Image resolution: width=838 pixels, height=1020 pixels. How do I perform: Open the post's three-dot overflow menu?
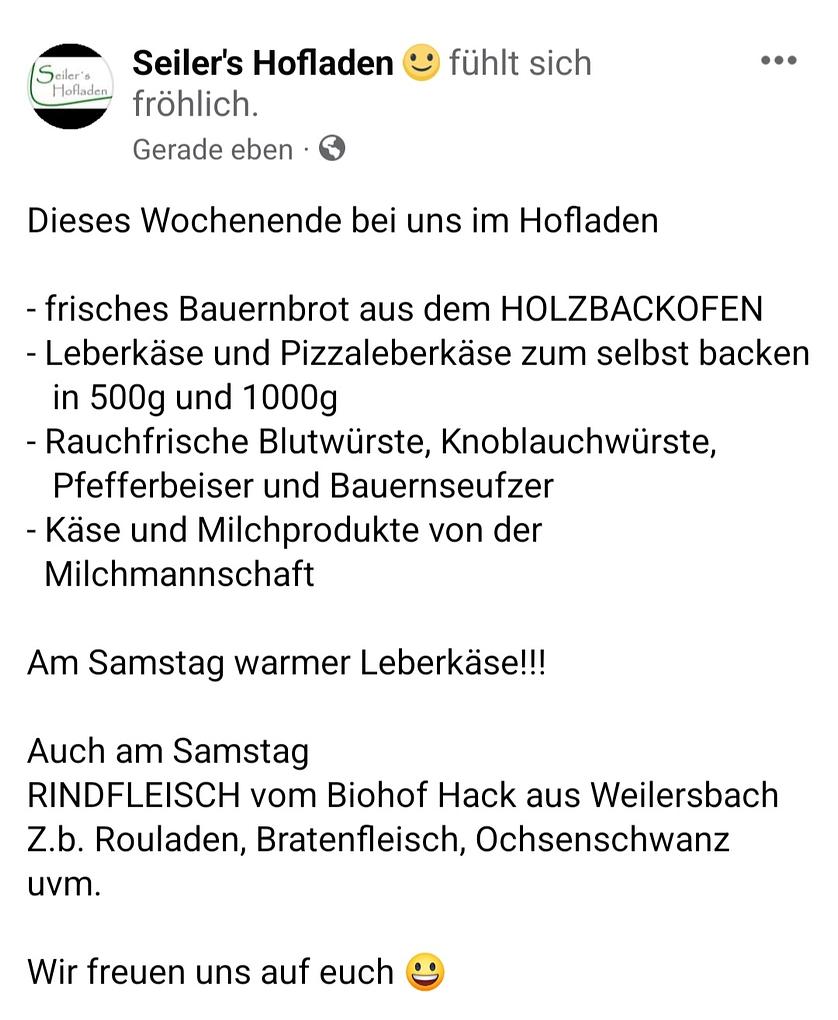pos(778,61)
